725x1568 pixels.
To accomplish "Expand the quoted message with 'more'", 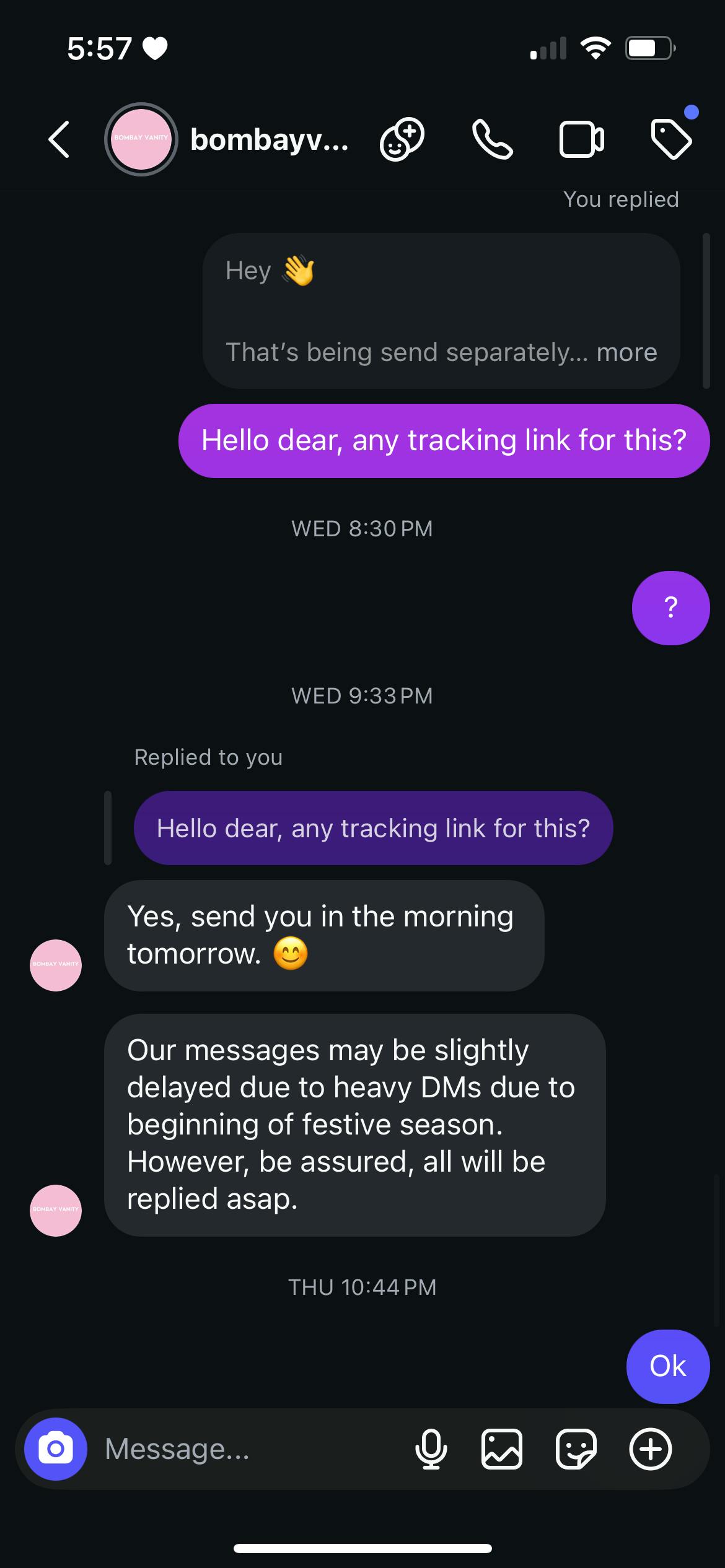I will point(626,352).
